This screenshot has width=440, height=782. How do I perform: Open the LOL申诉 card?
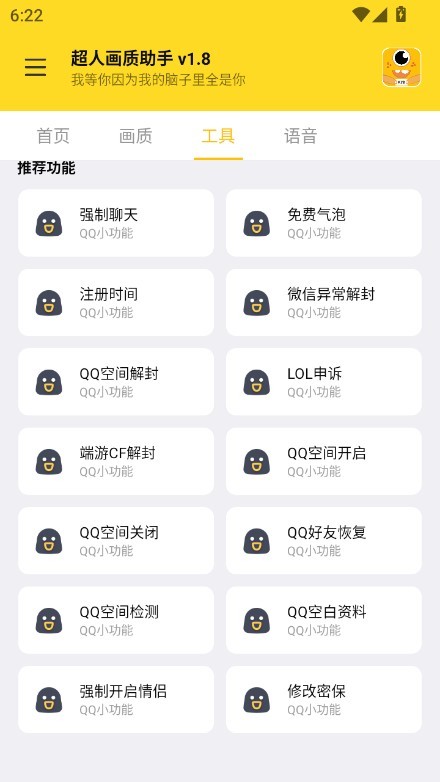pos(324,382)
